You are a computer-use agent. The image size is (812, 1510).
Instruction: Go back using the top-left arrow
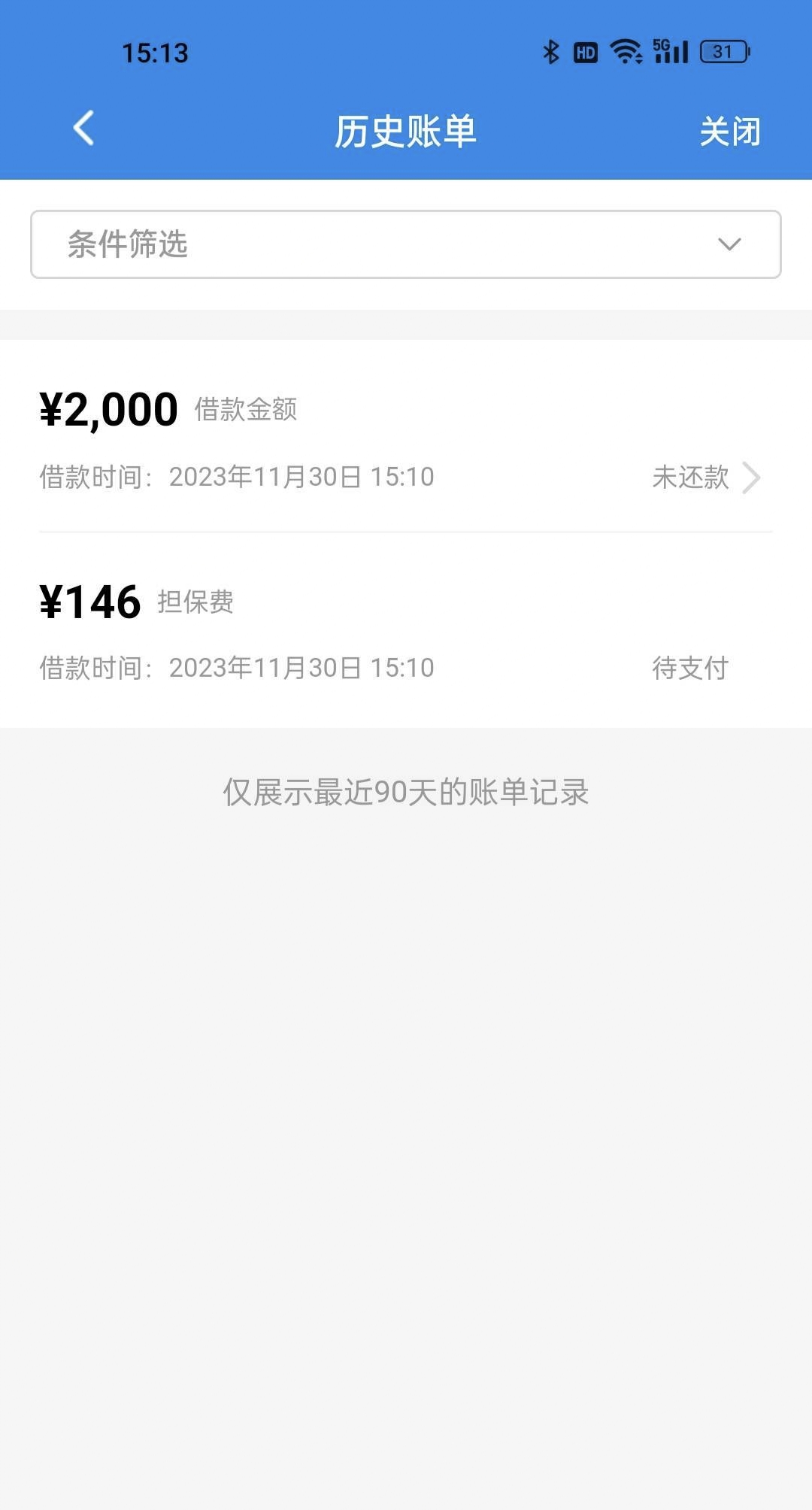pyautogui.click(x=83, y=128)
